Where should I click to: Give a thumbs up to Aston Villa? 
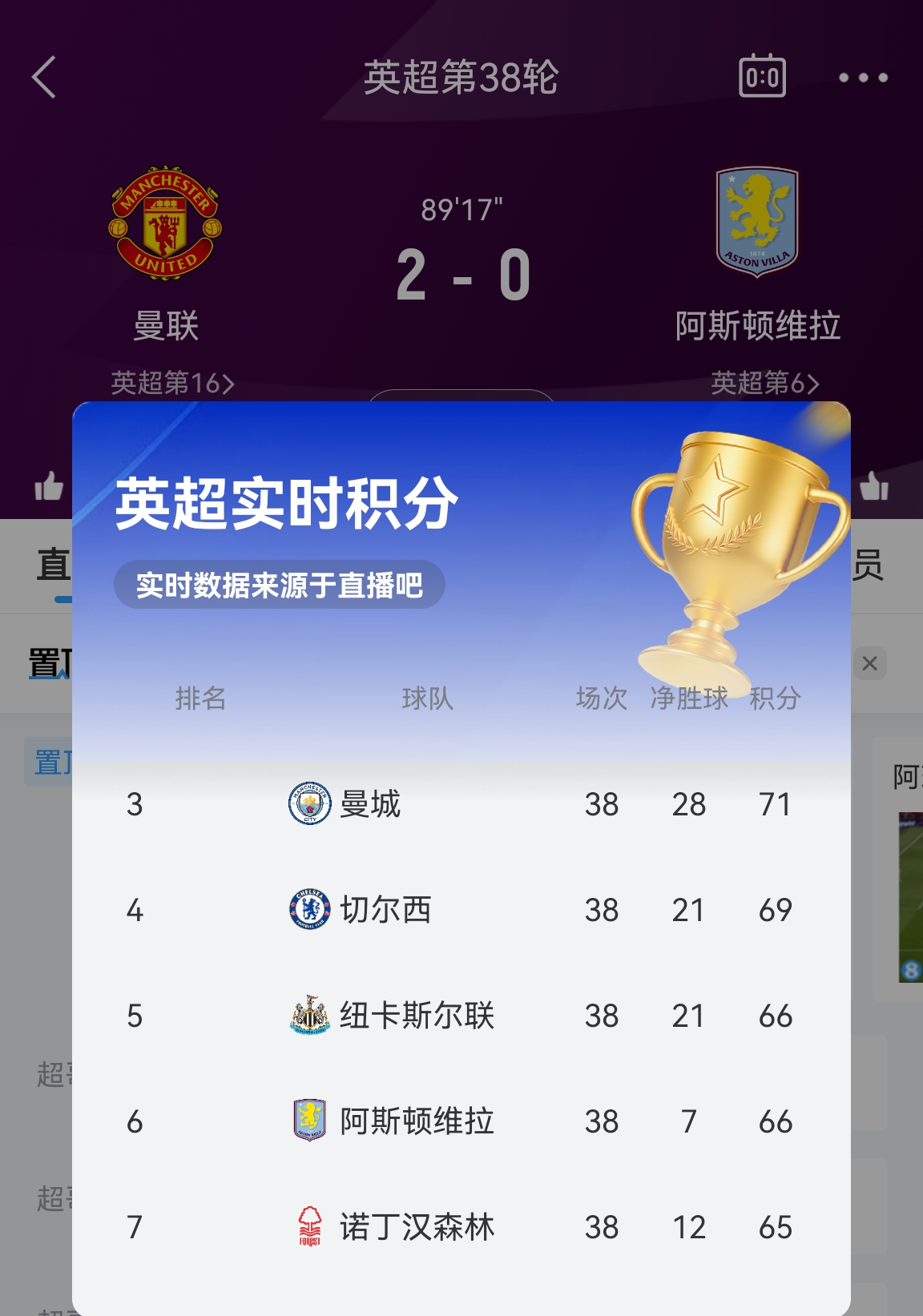coord(874,486)
